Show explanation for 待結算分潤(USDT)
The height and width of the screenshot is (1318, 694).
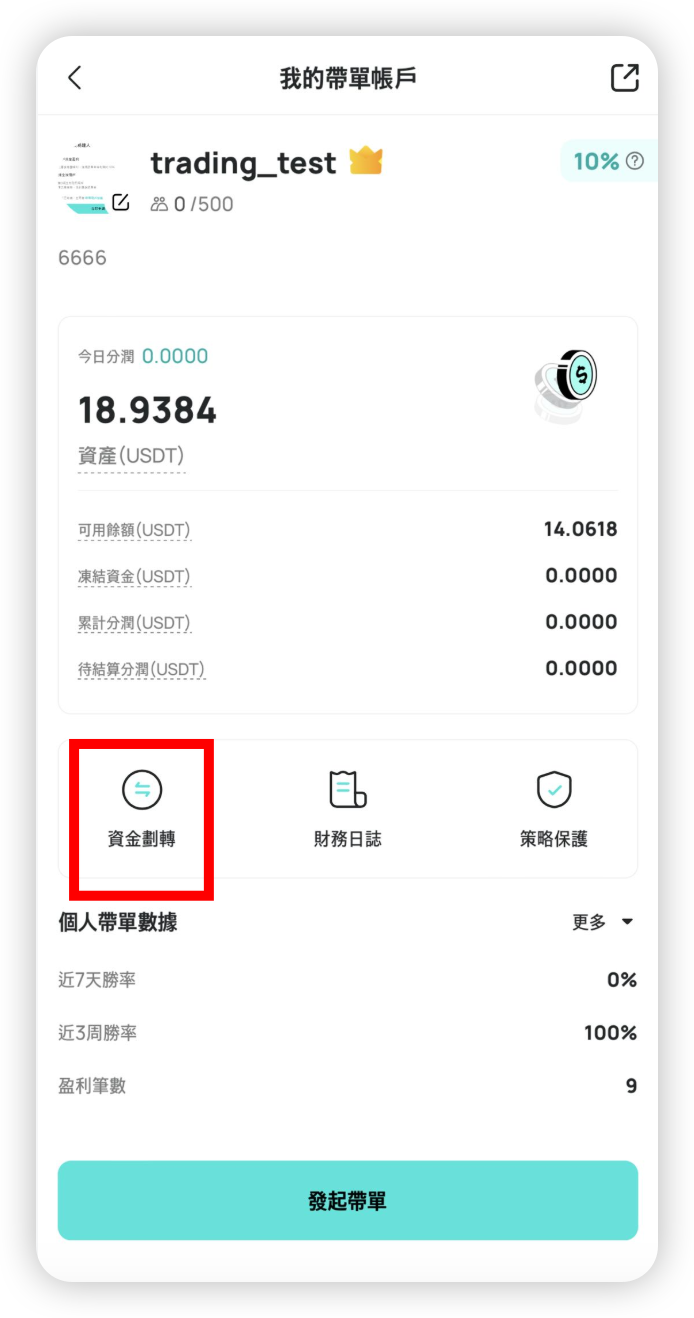(141, 669)
